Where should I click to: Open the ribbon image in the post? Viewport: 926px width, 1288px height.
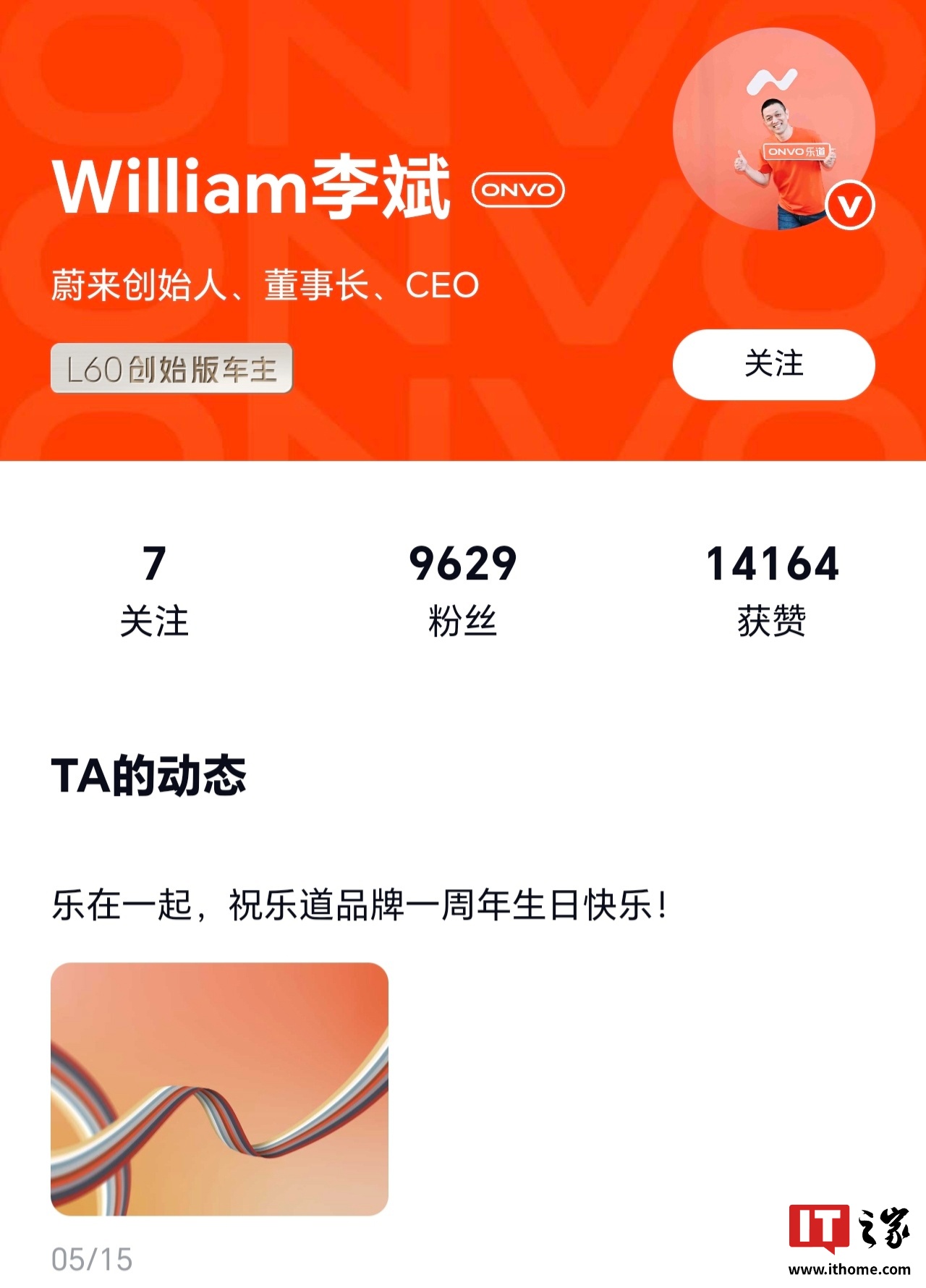point(219,1088)
